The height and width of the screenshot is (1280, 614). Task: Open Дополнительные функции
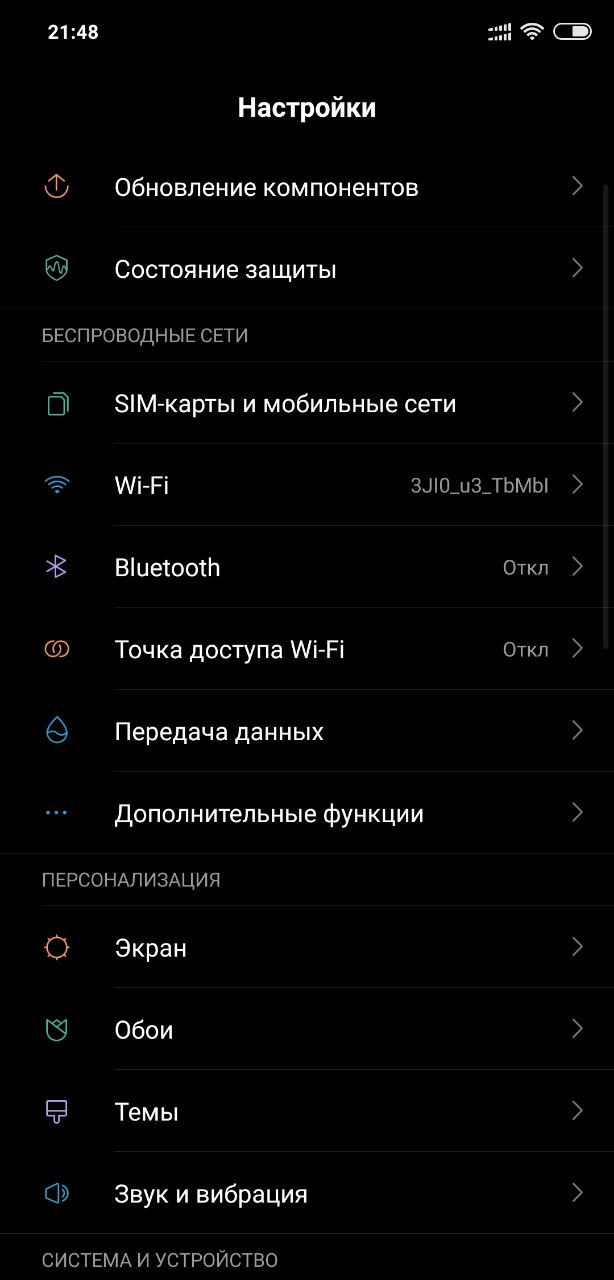(x=307, y=814)
